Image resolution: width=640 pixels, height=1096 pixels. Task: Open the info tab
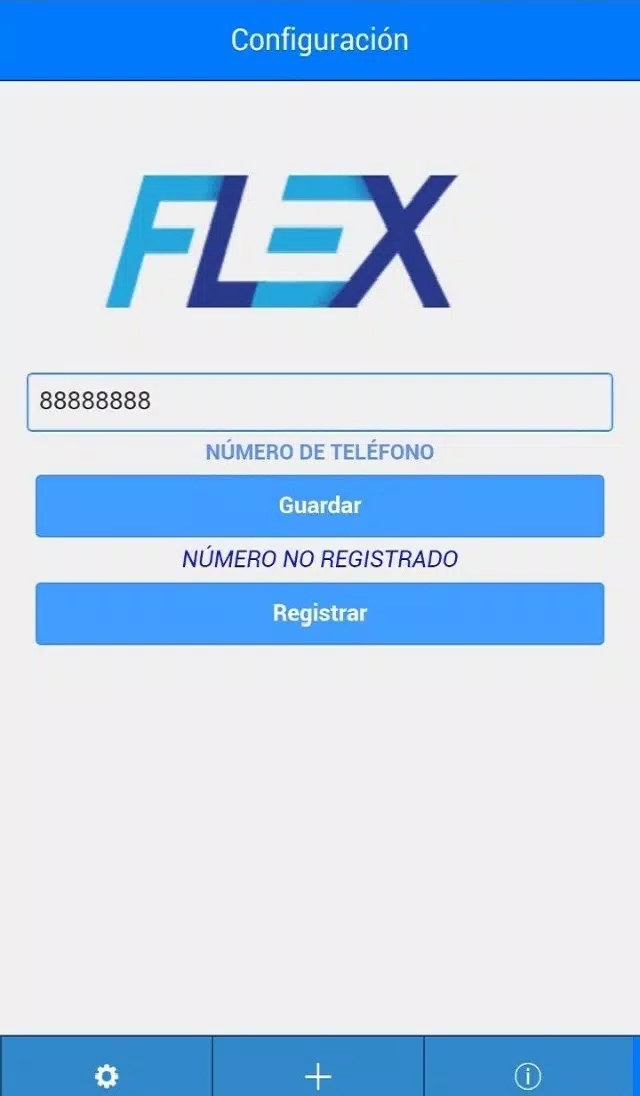[528, 1067]
